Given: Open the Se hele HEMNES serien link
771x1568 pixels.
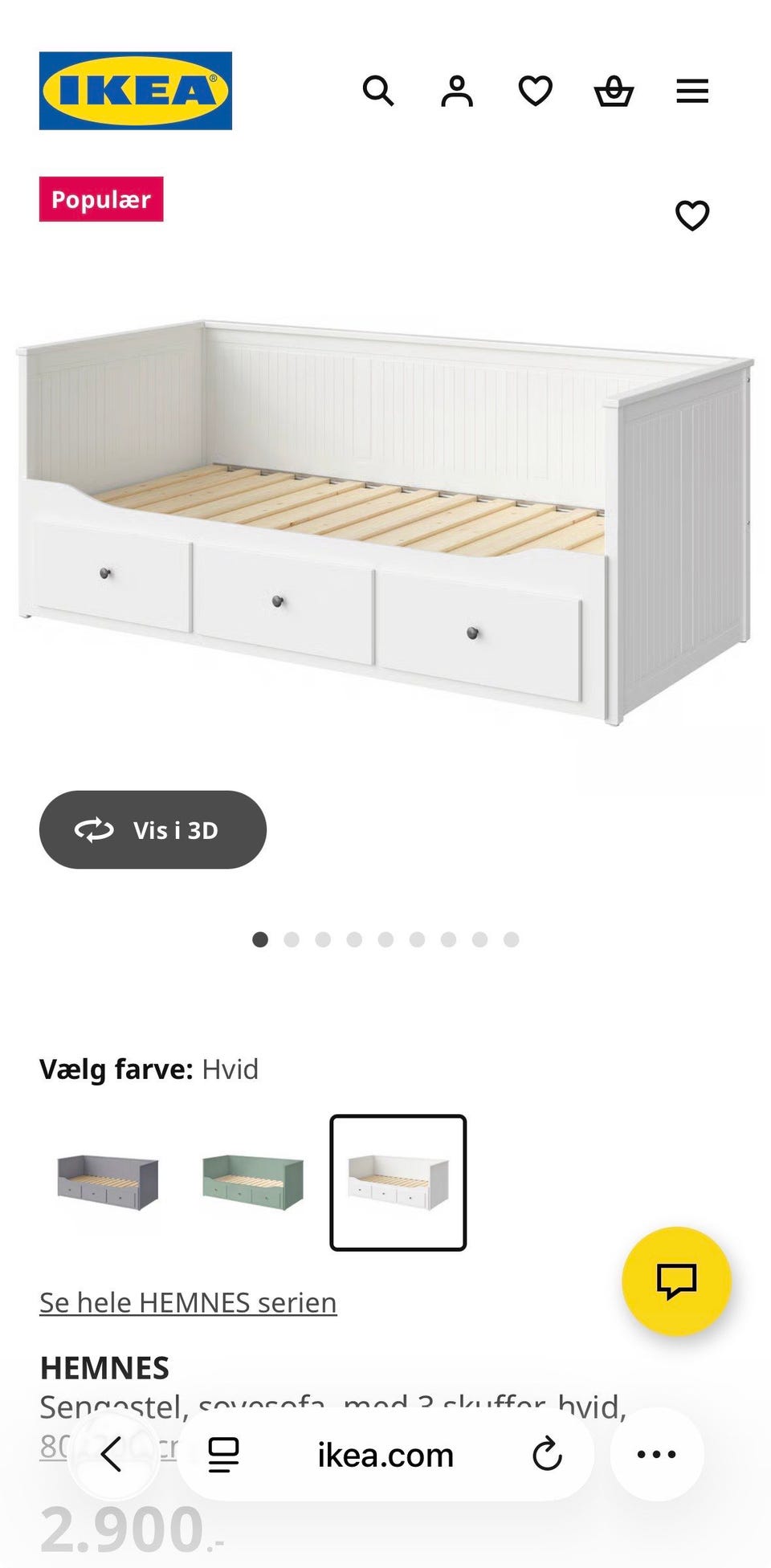Looking at the screenshot, I should (188, 1301).
